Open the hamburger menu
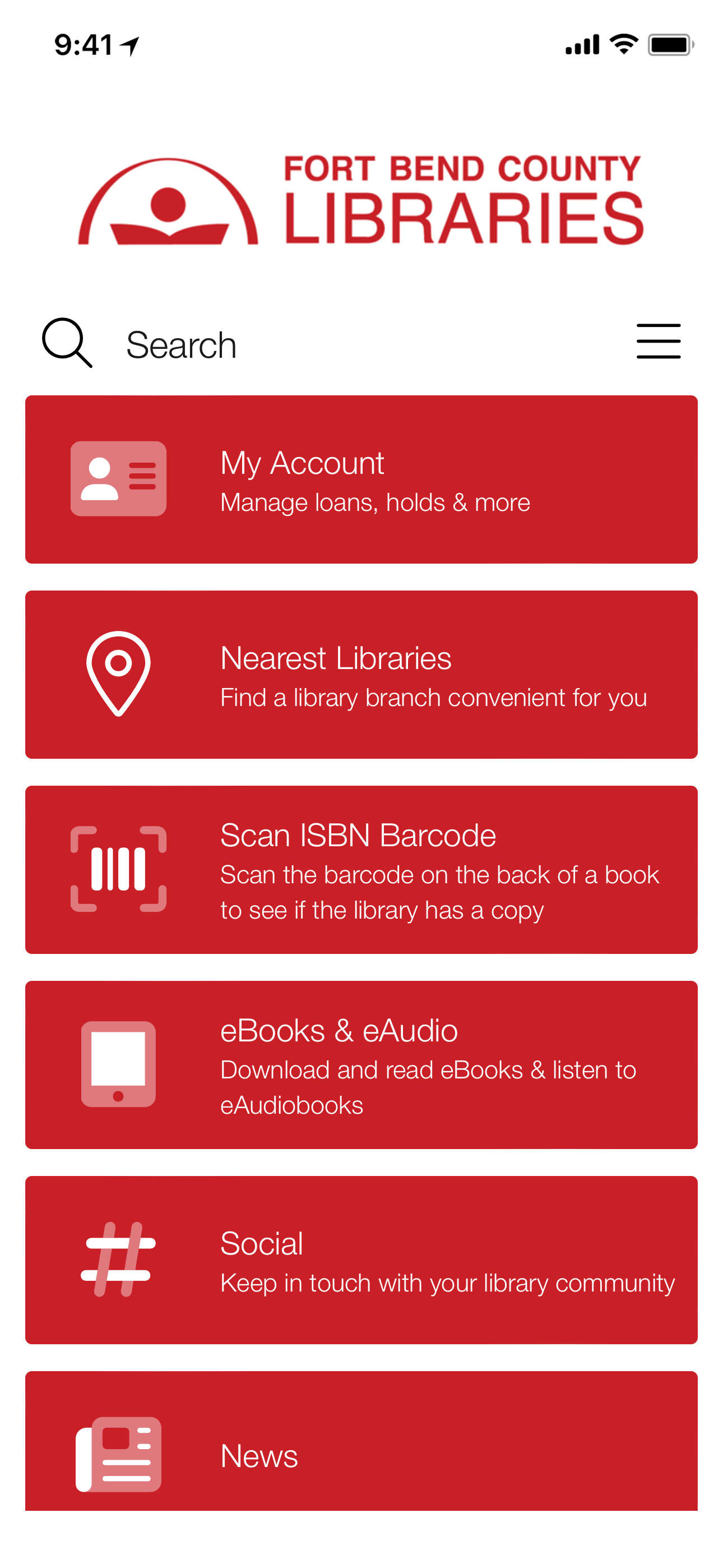The image size is (723, 1568). tap(658, 342)
